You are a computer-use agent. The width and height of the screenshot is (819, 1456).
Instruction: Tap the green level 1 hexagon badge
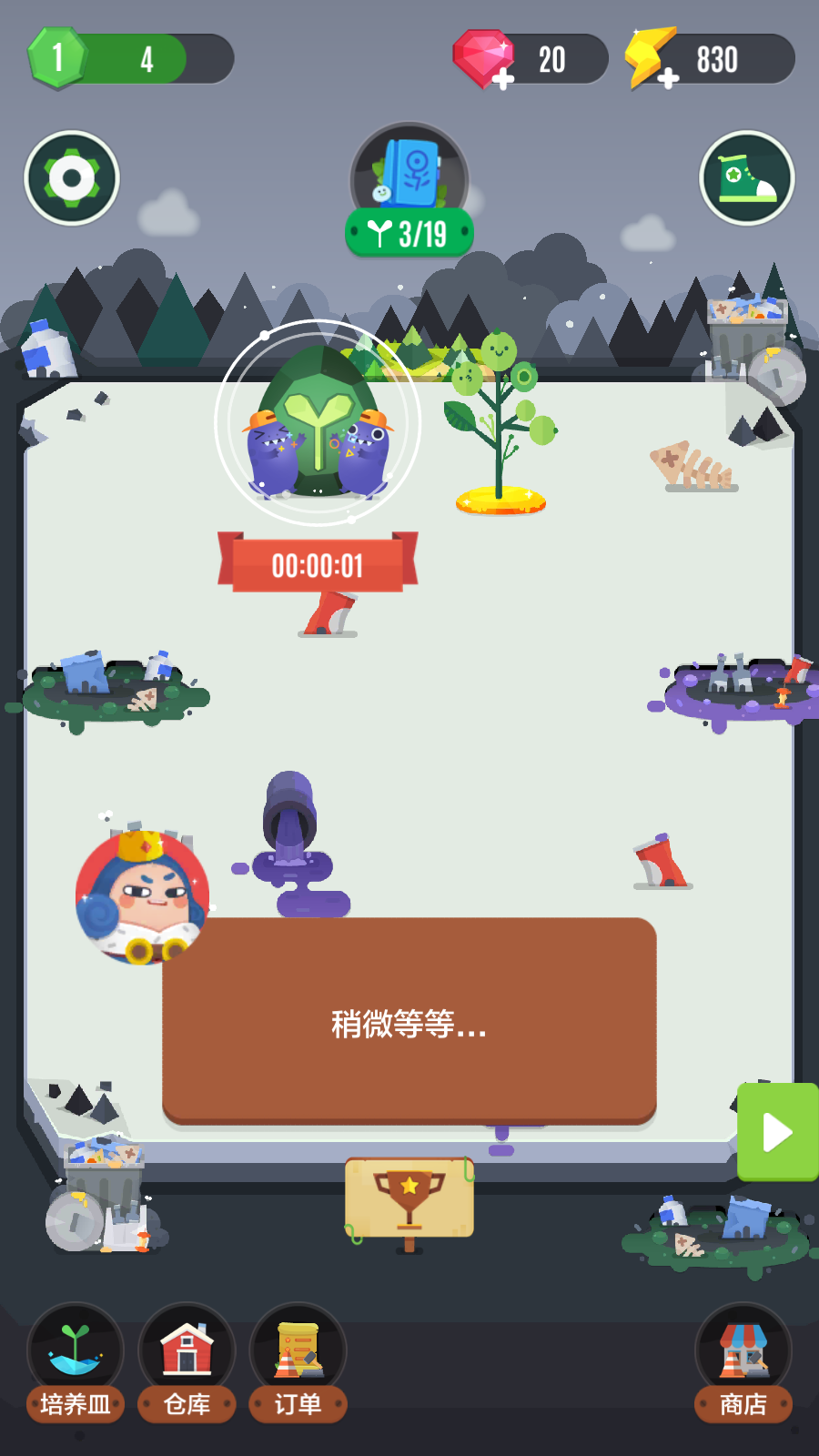[x=56, y=56]
